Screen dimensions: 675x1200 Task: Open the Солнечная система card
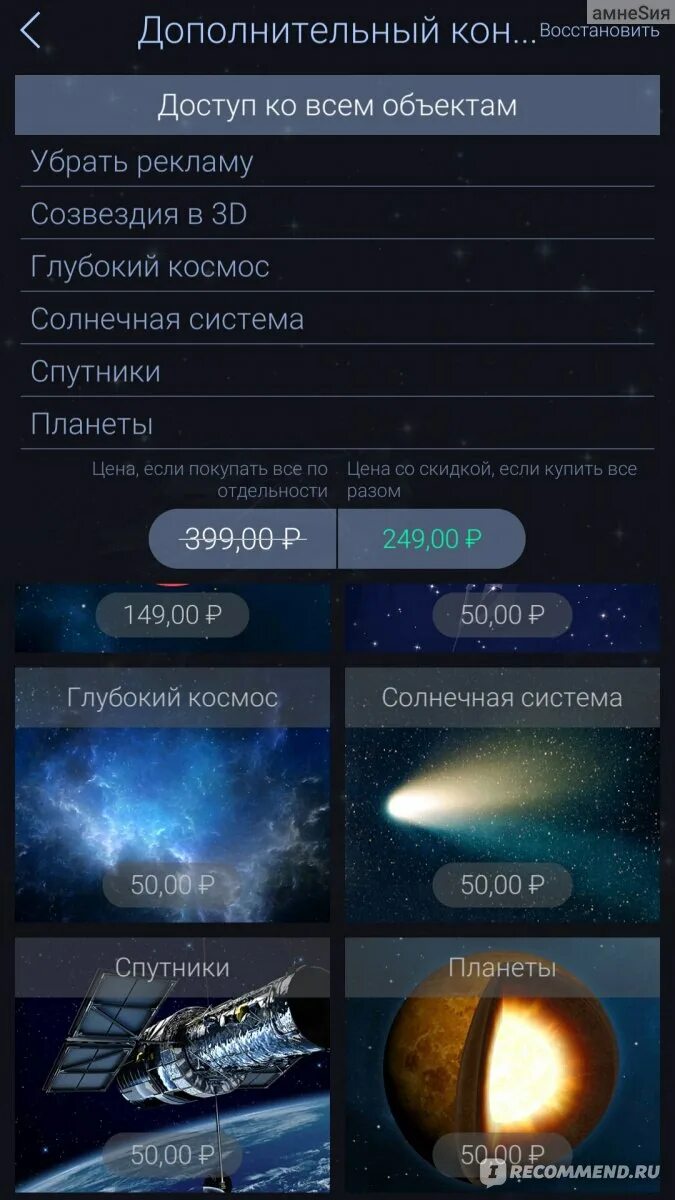click(502, 795)
